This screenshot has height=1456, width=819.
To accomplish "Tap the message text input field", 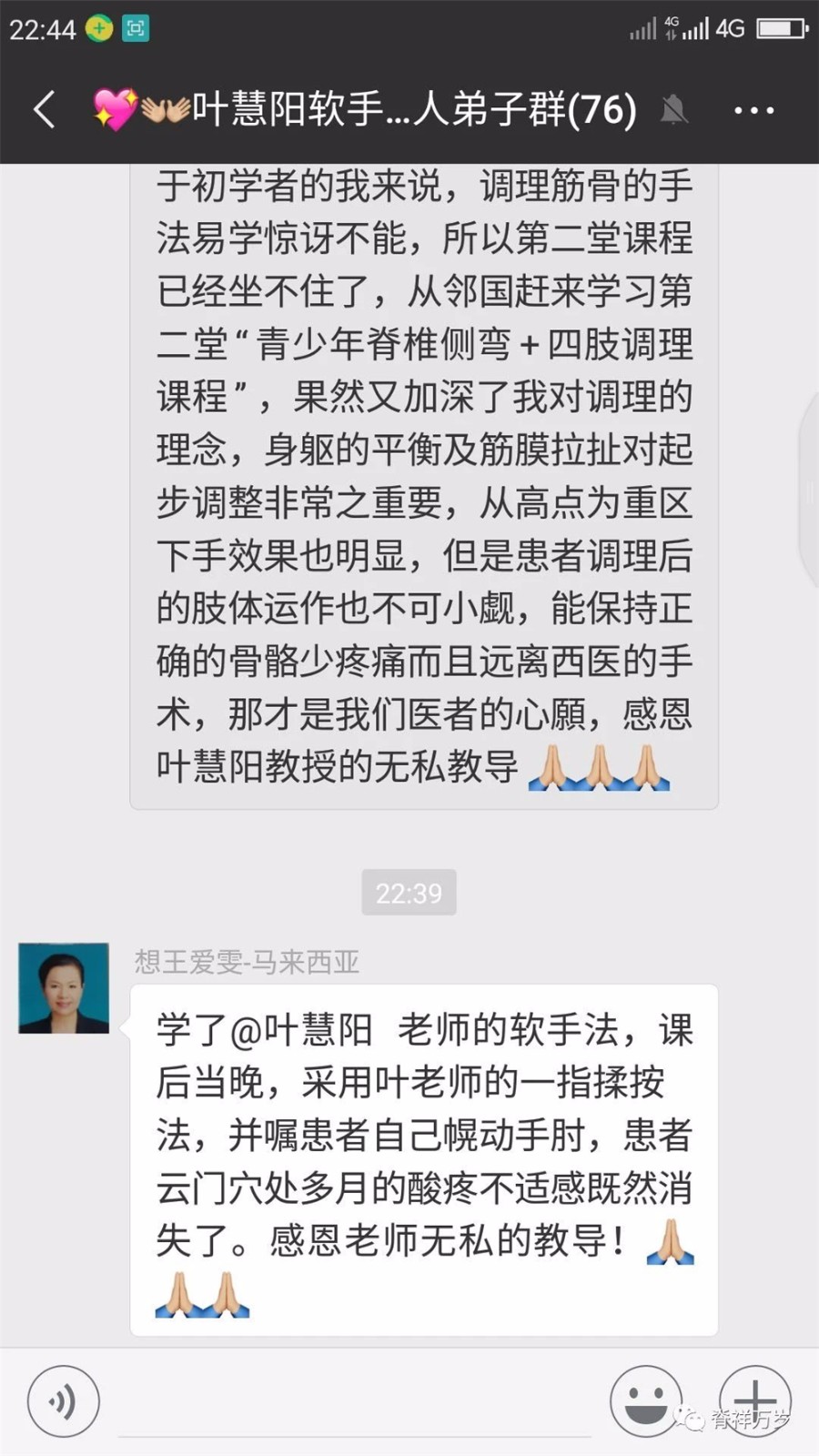I will (x=355, y=1406).
